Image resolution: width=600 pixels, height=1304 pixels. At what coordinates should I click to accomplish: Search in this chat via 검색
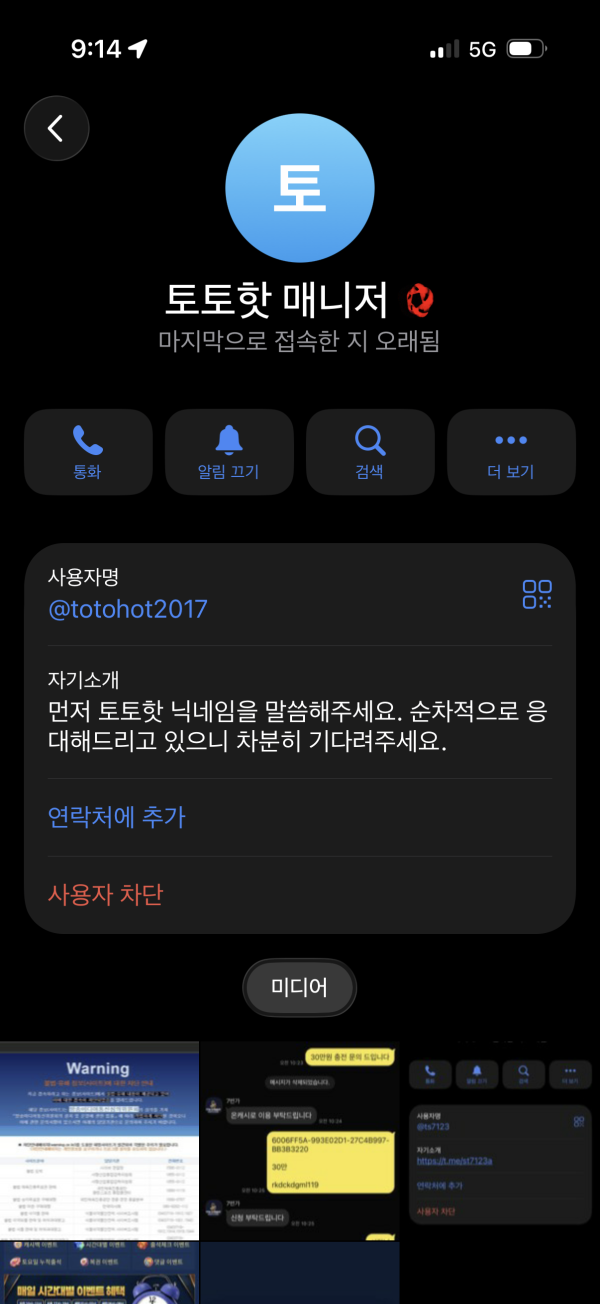click(x=370, y=452)
